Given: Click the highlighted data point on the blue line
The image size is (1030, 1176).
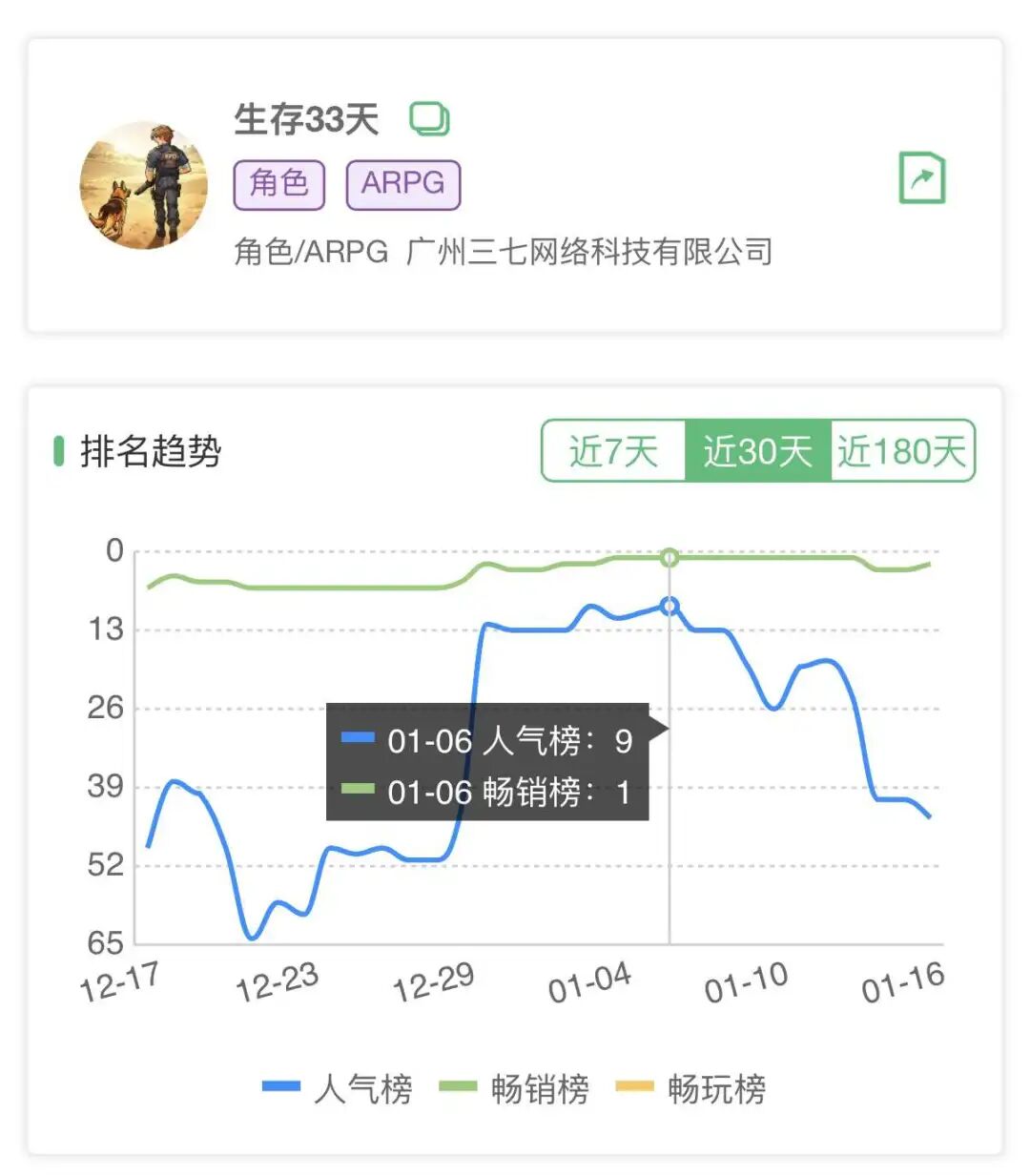Looking at the screenshot, I should (x=669, y=605).
